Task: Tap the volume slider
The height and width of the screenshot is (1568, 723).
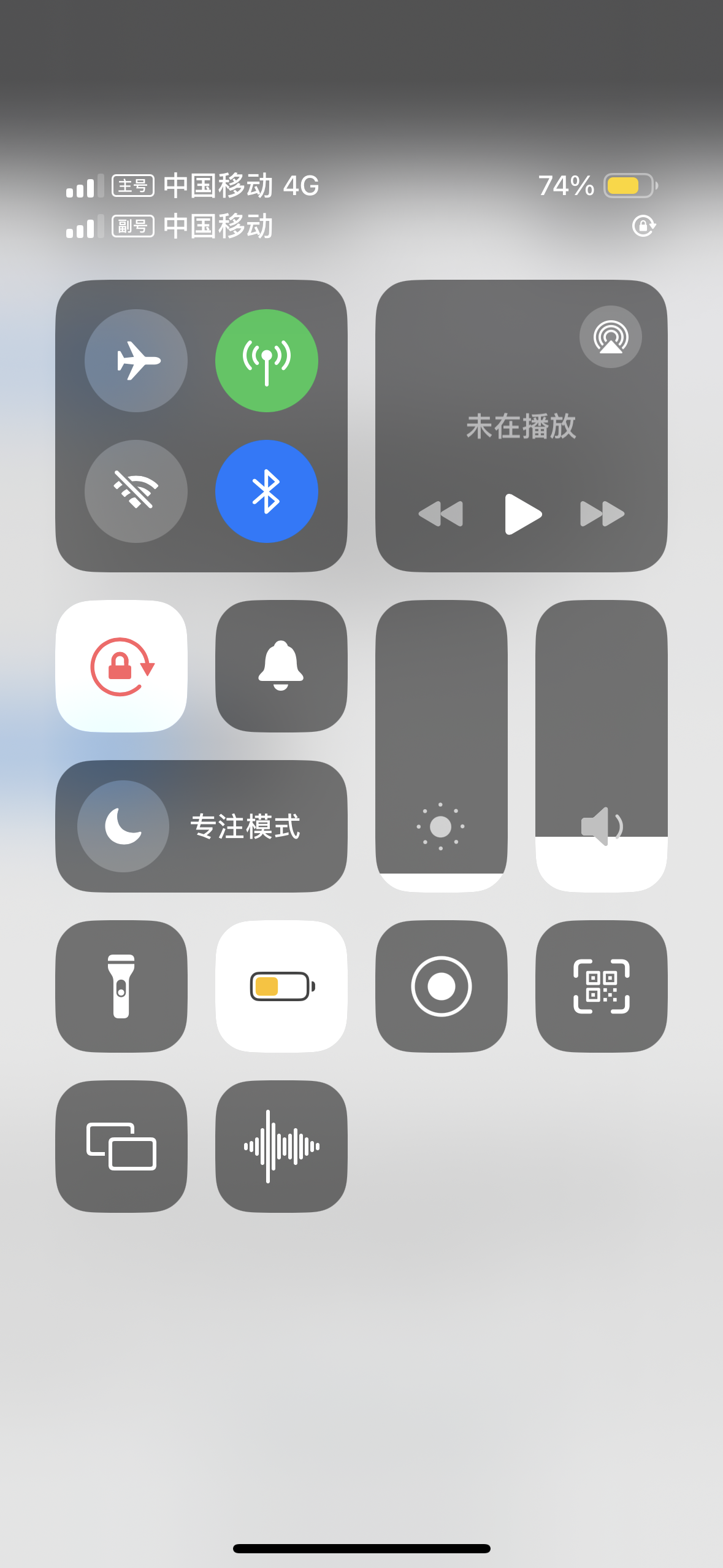Action: [x=602, y=746]
